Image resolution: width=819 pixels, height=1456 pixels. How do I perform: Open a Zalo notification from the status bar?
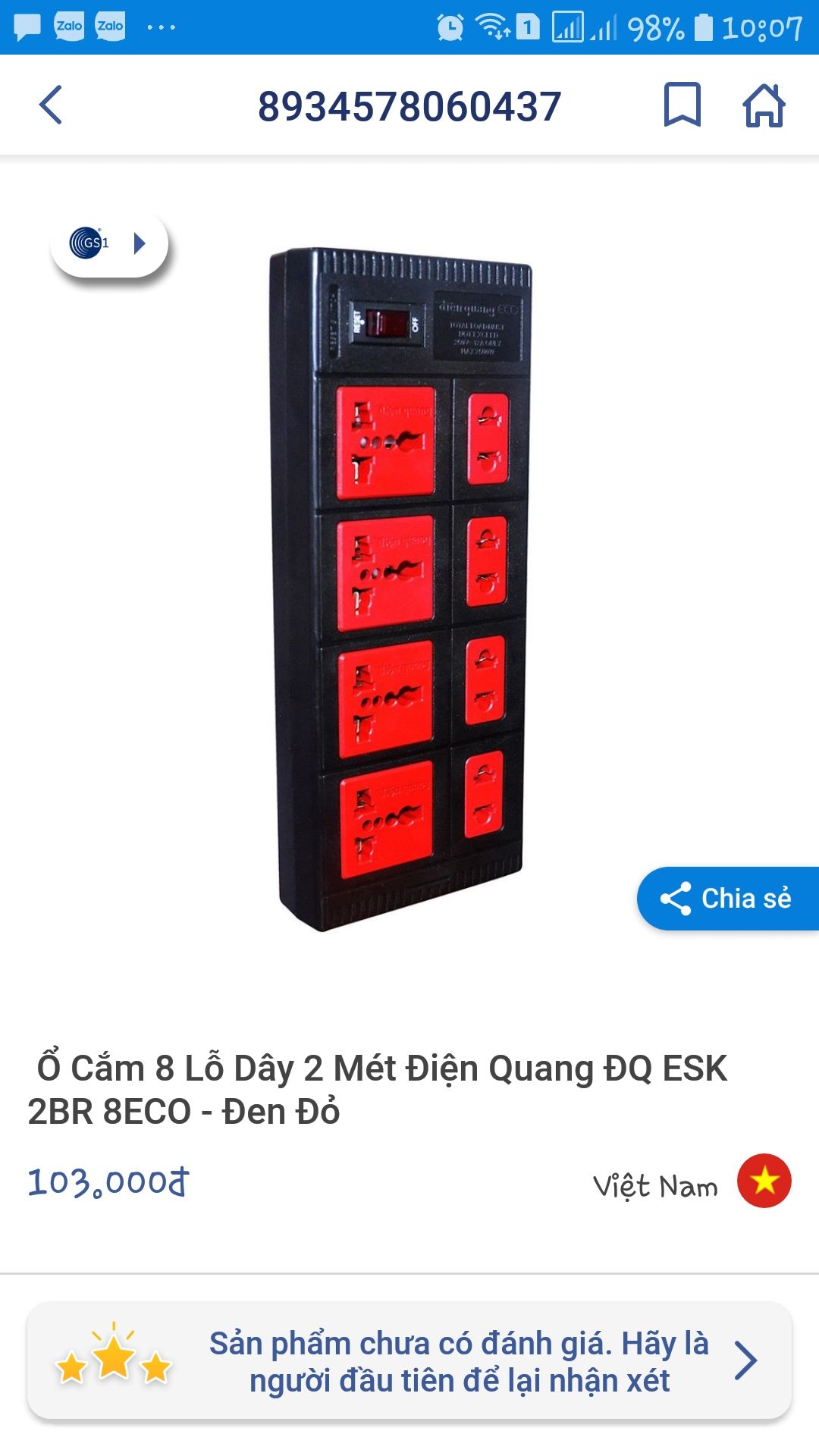pos(68,23)
